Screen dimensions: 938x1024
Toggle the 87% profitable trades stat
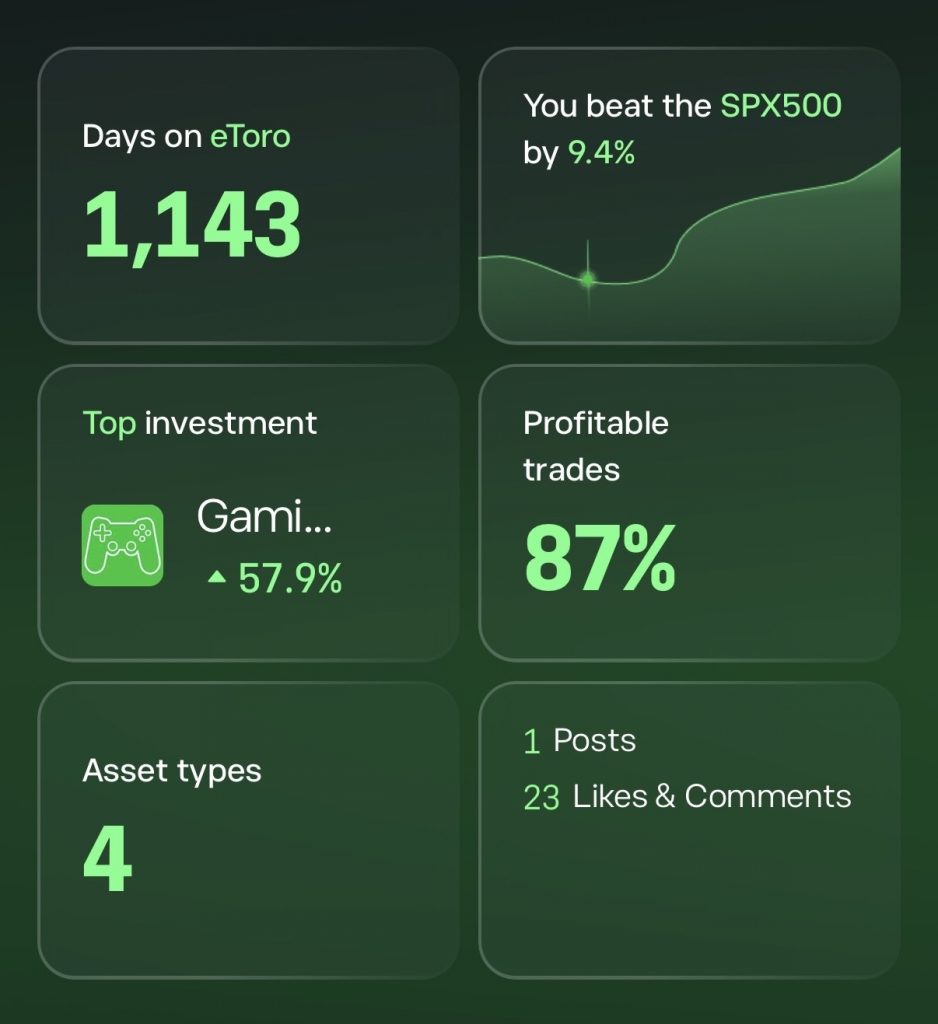[600, 567]
